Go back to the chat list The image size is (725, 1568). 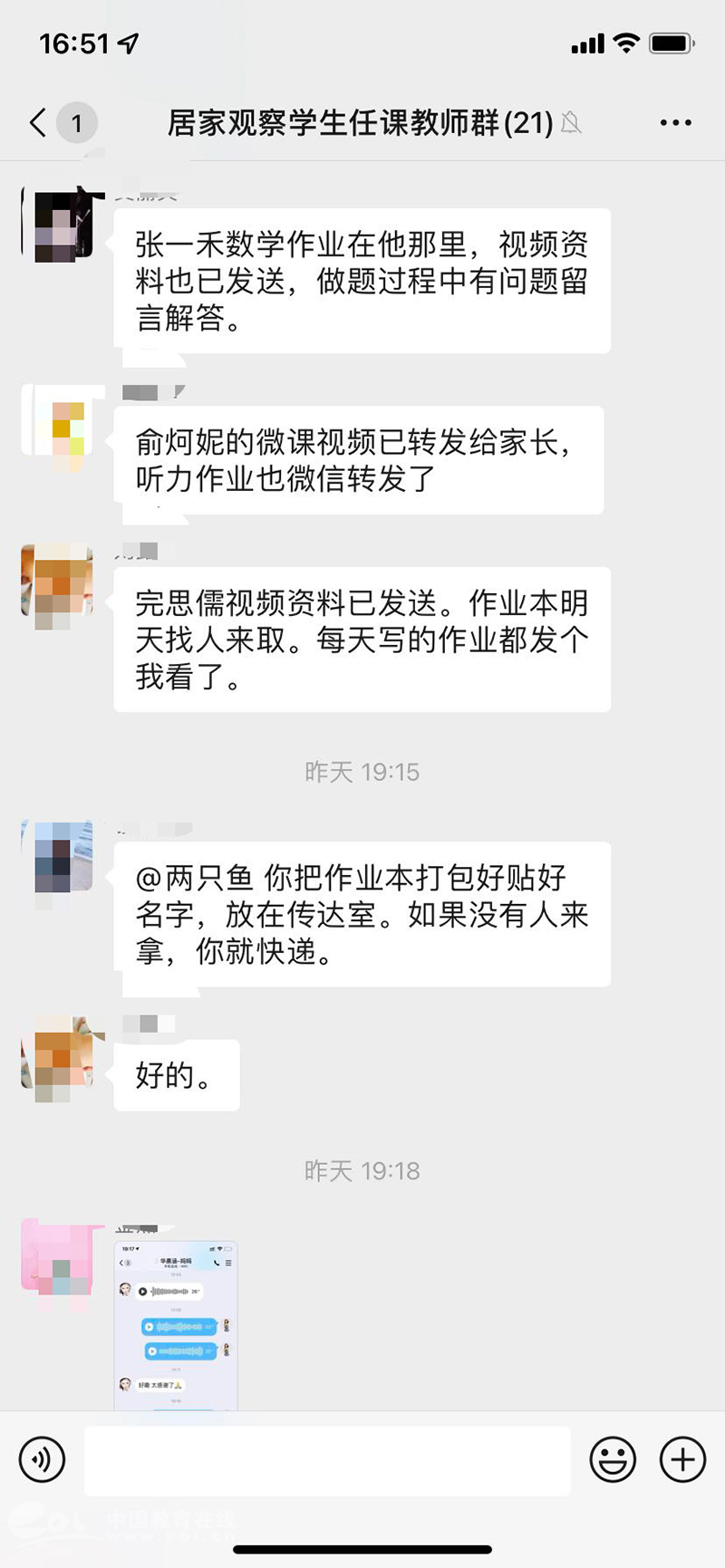pos(38,122)
